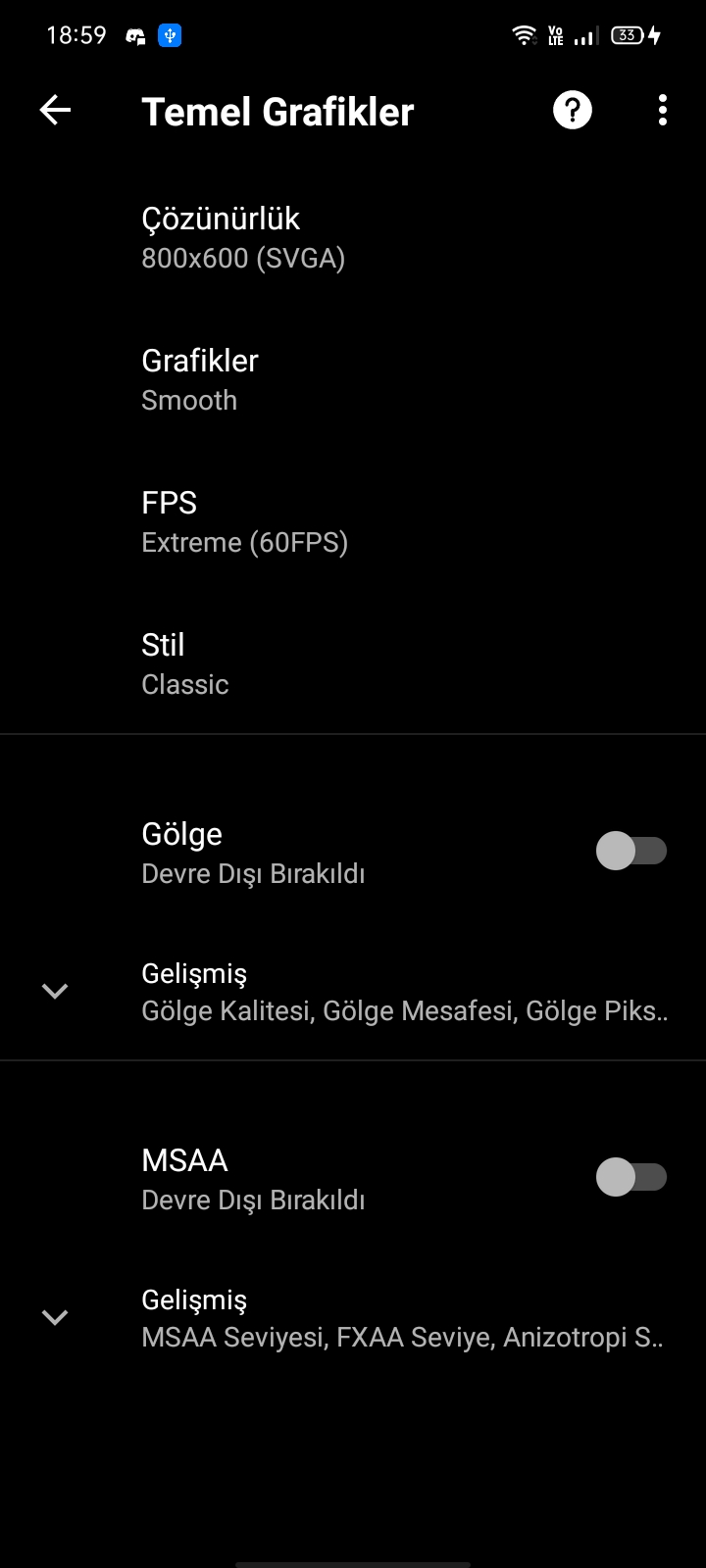Open the three-dot overflow menu

(x=663, y=111)
